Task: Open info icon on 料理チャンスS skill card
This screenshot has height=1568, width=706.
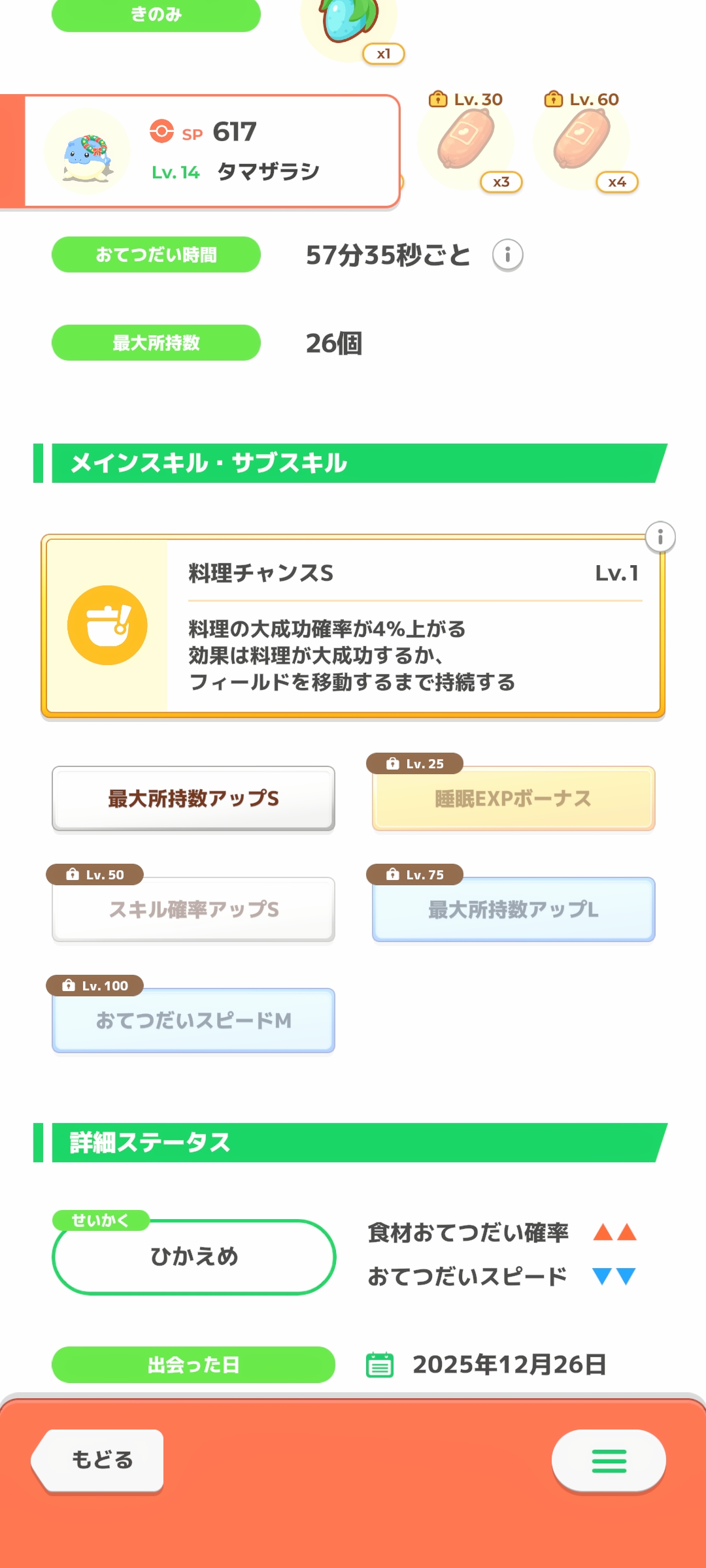Action: pyautogui.click(x=660, y=537)
